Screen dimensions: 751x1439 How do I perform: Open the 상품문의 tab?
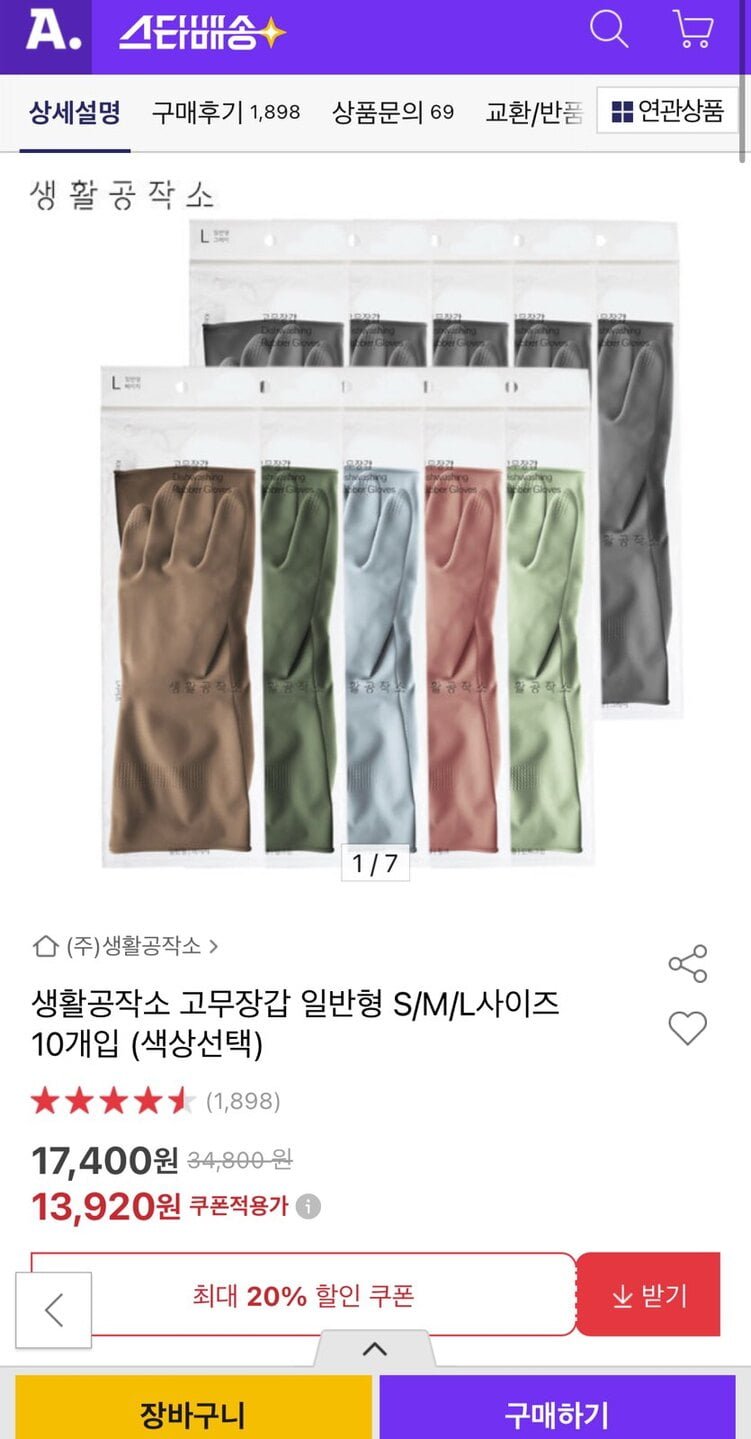tap(392, 112)
